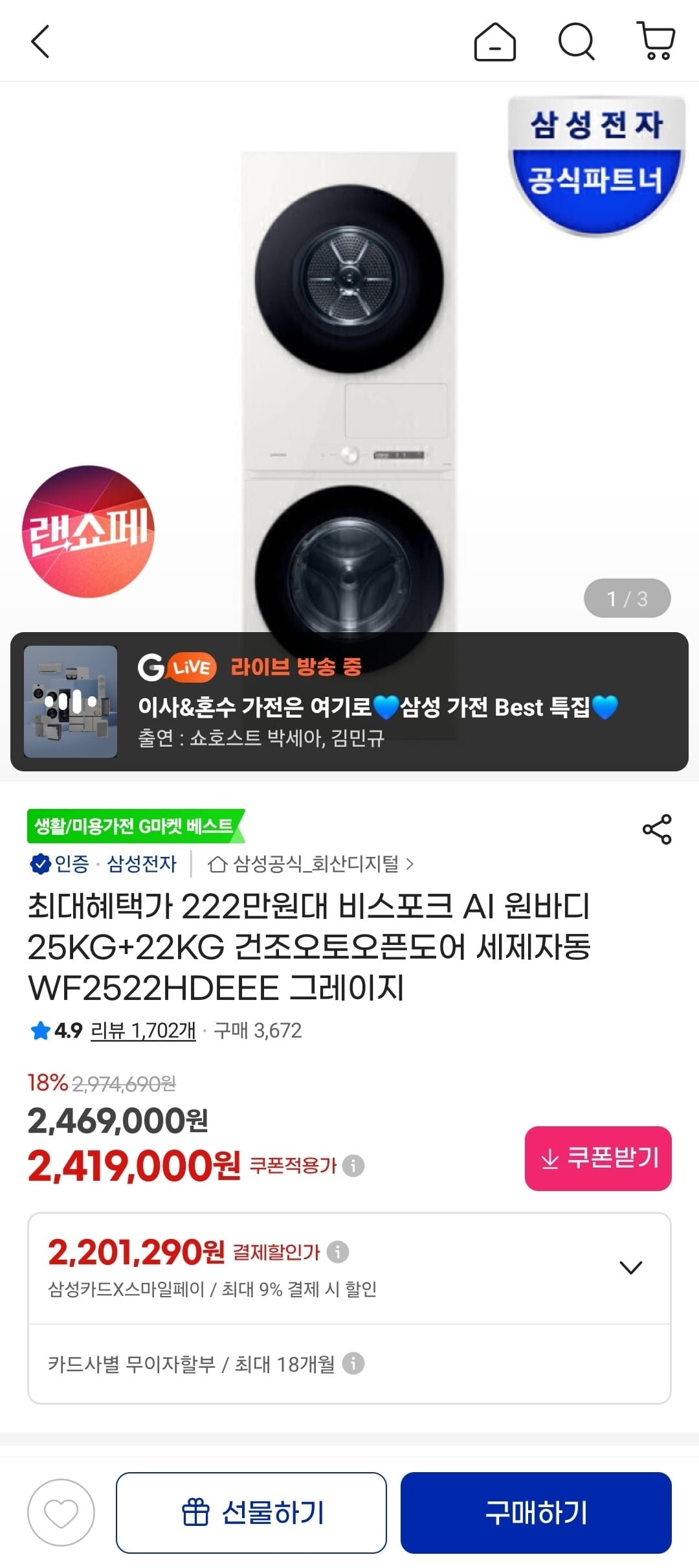Open the G LIVE broadcast banner

[349, 701]
